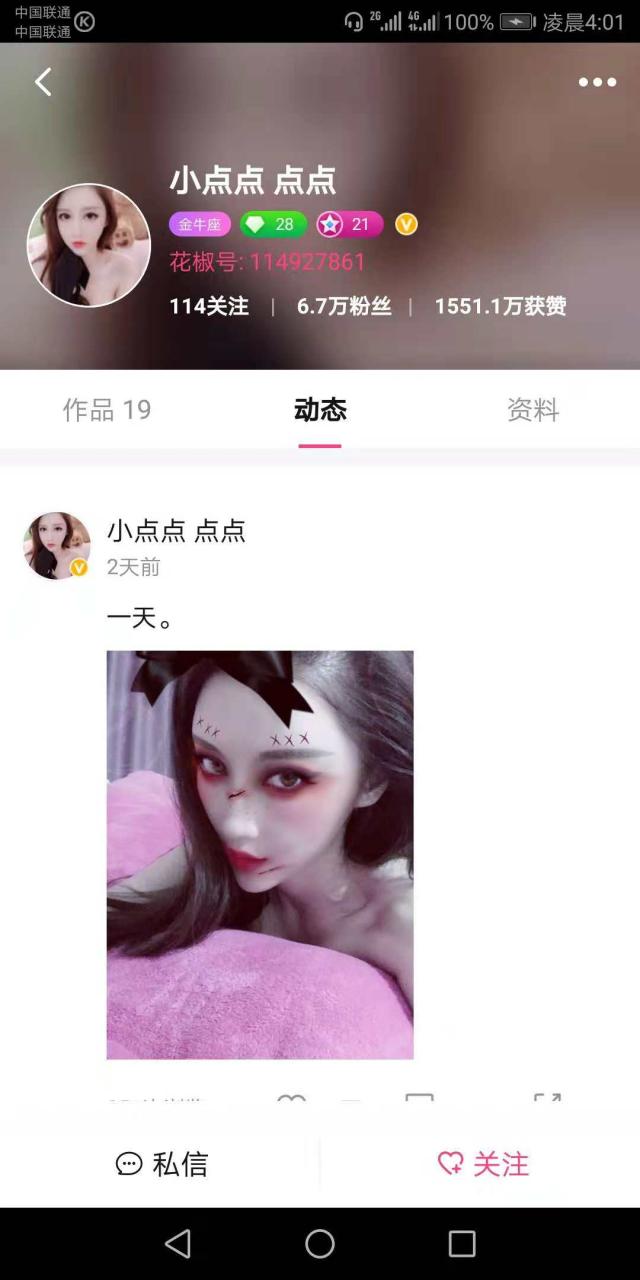
Task: Open the three-dot overflow menu
Action: tap(597, 82)
